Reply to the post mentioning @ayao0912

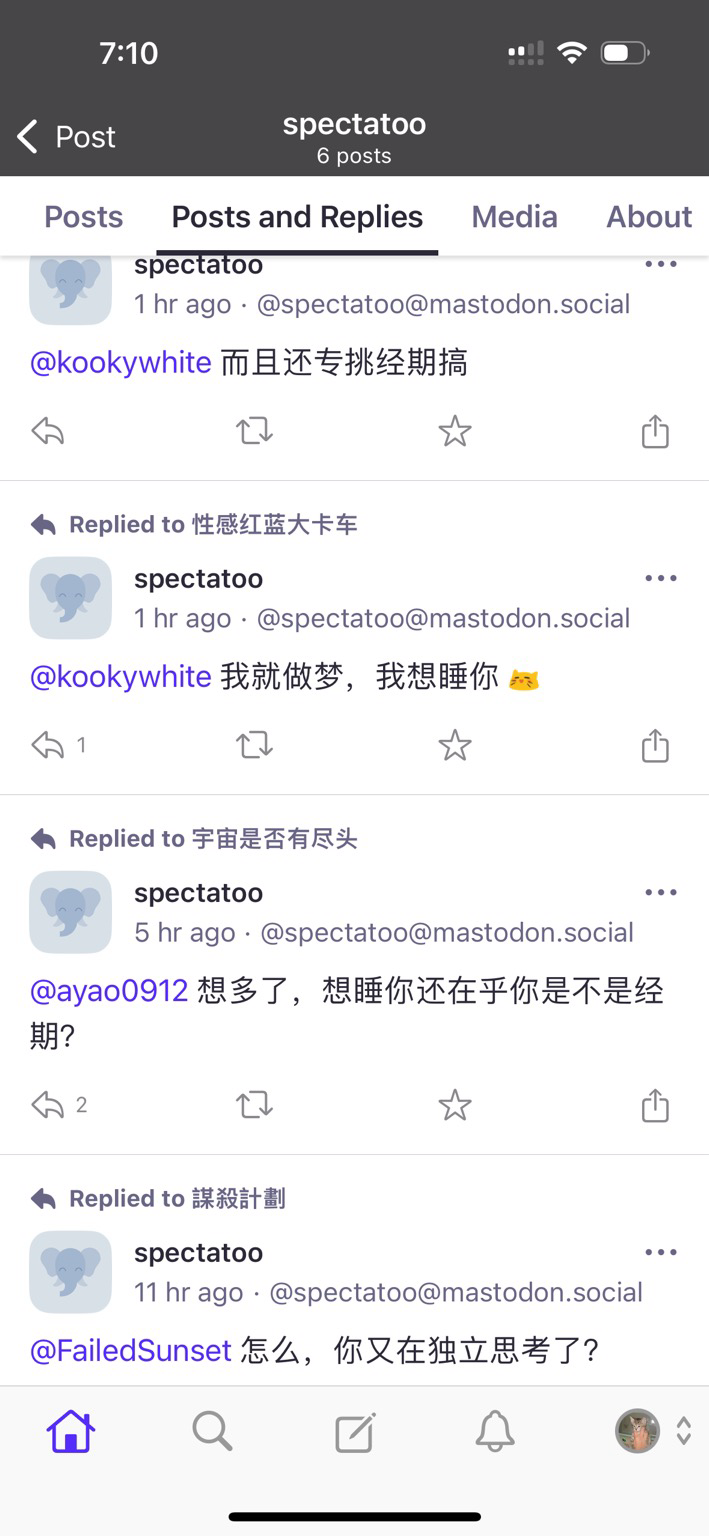tap(48, 1105)
